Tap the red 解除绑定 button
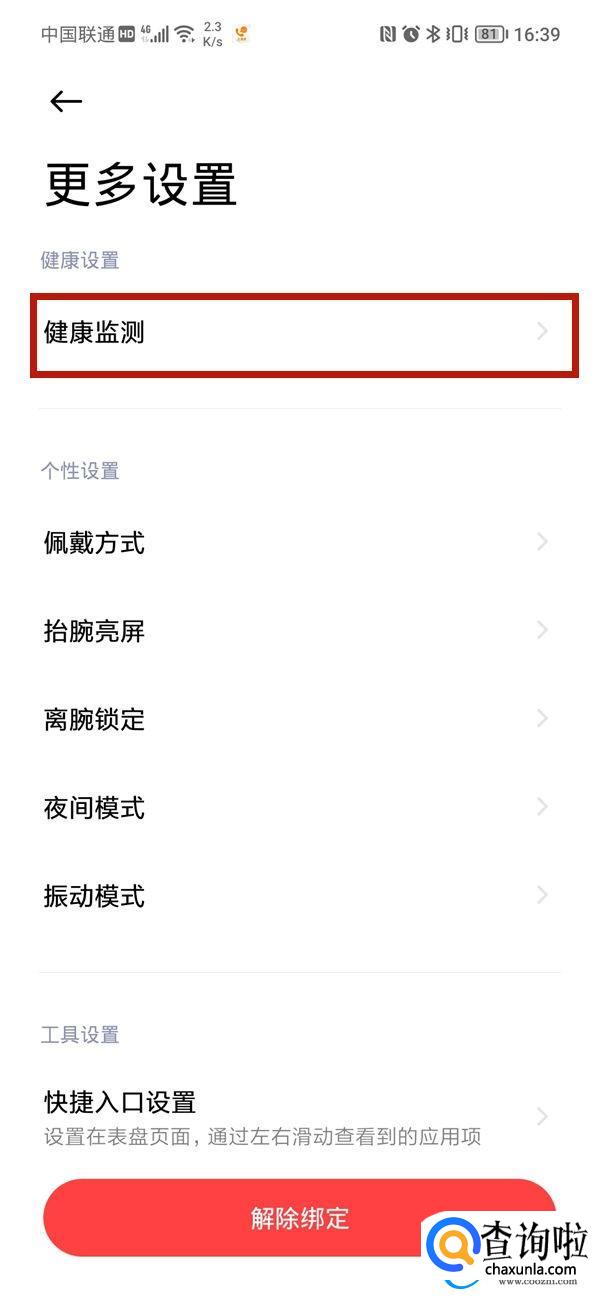Image resolution: width=600 pixels, height=1300 pixels. (300, 1217)
